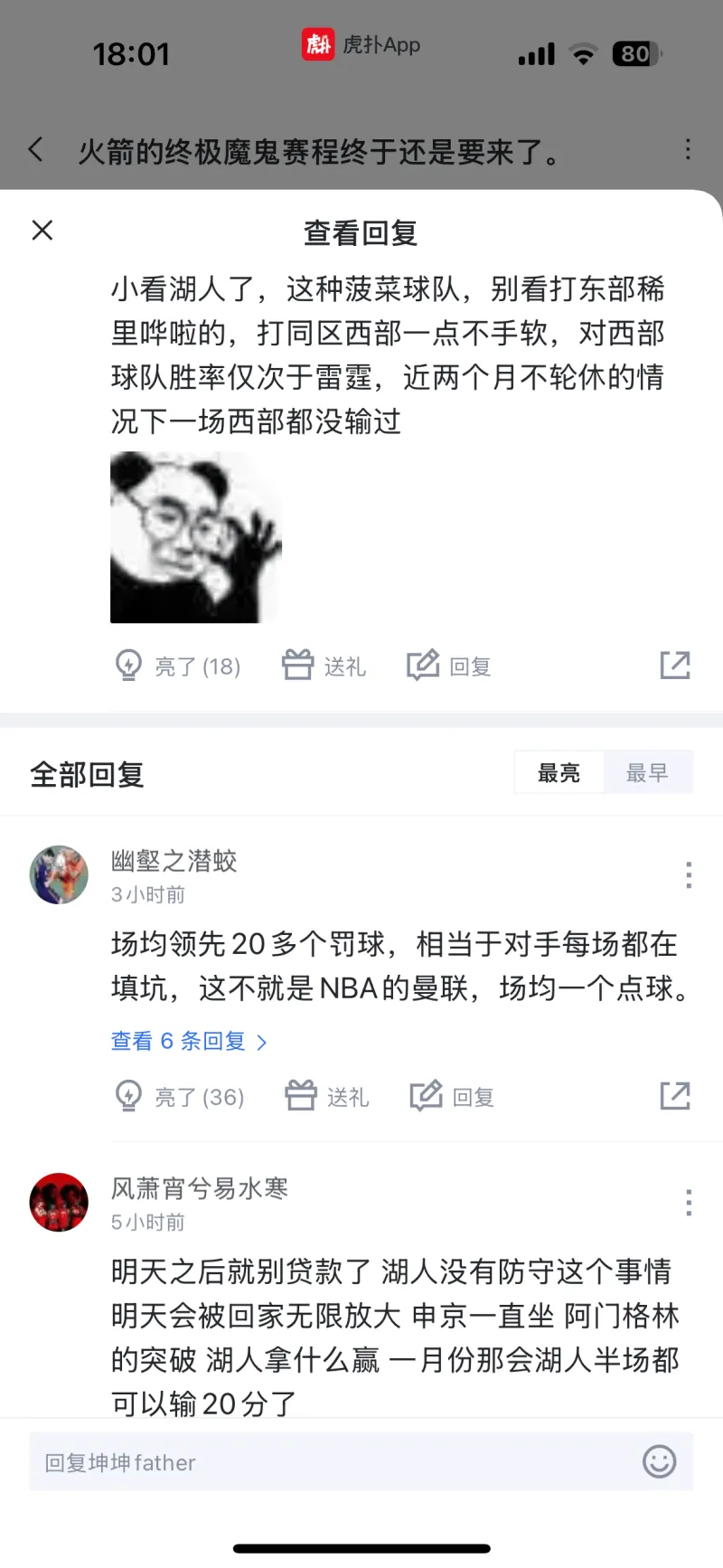Switch sorting to 最亮
Viewport: 723px width, 1568px height.
[x=559, y=772]
